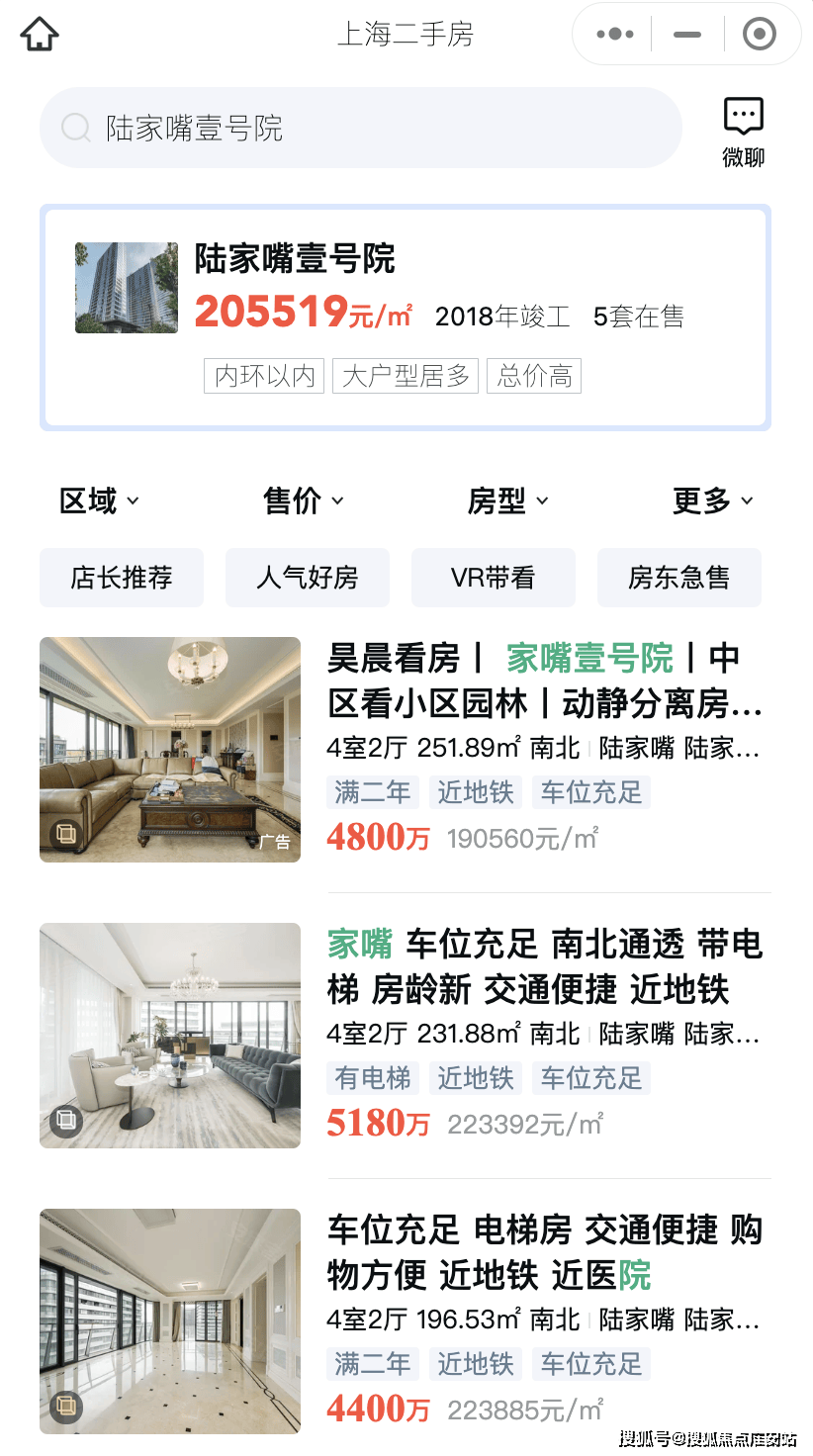Expand the 更多 filter options
This screenshot has width=813, height=1456.
pos(712,501)
